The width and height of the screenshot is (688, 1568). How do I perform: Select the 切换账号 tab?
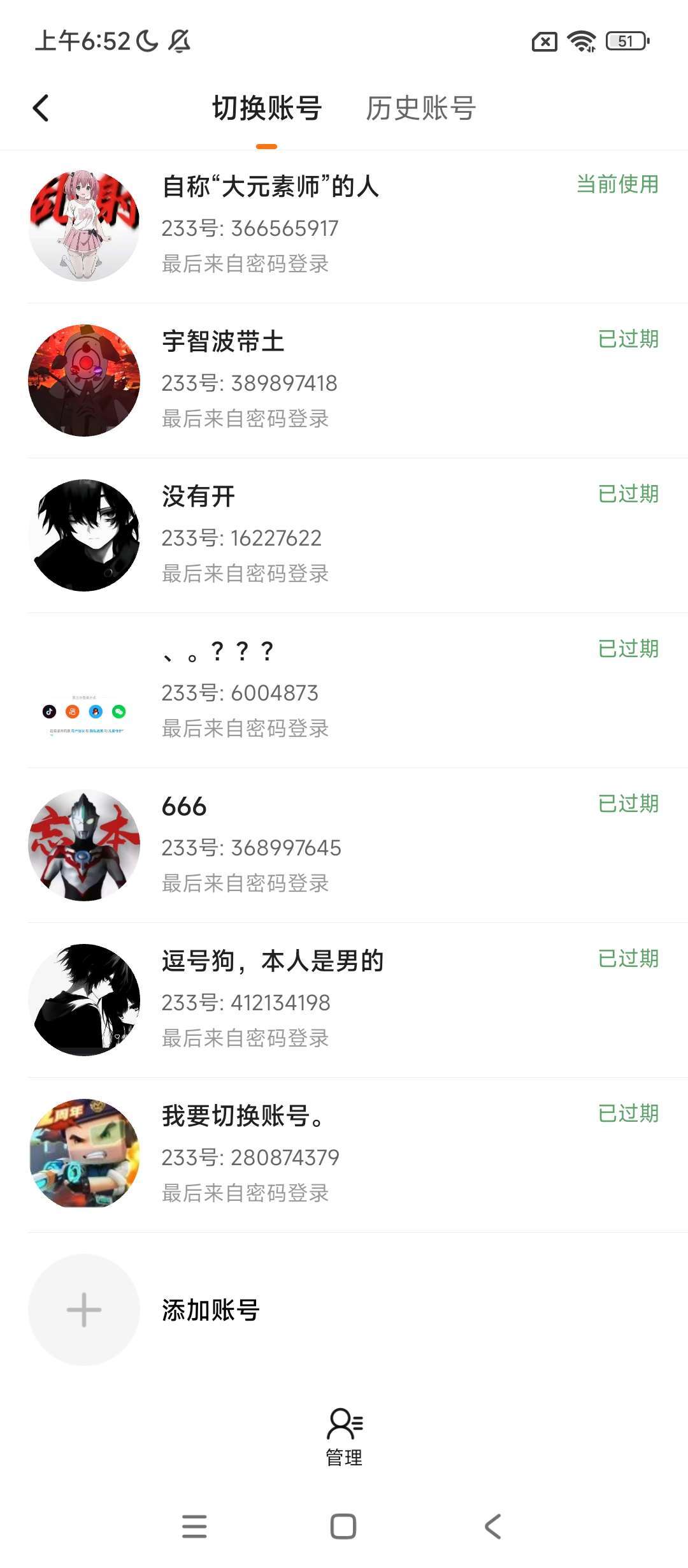pos(267,108)
